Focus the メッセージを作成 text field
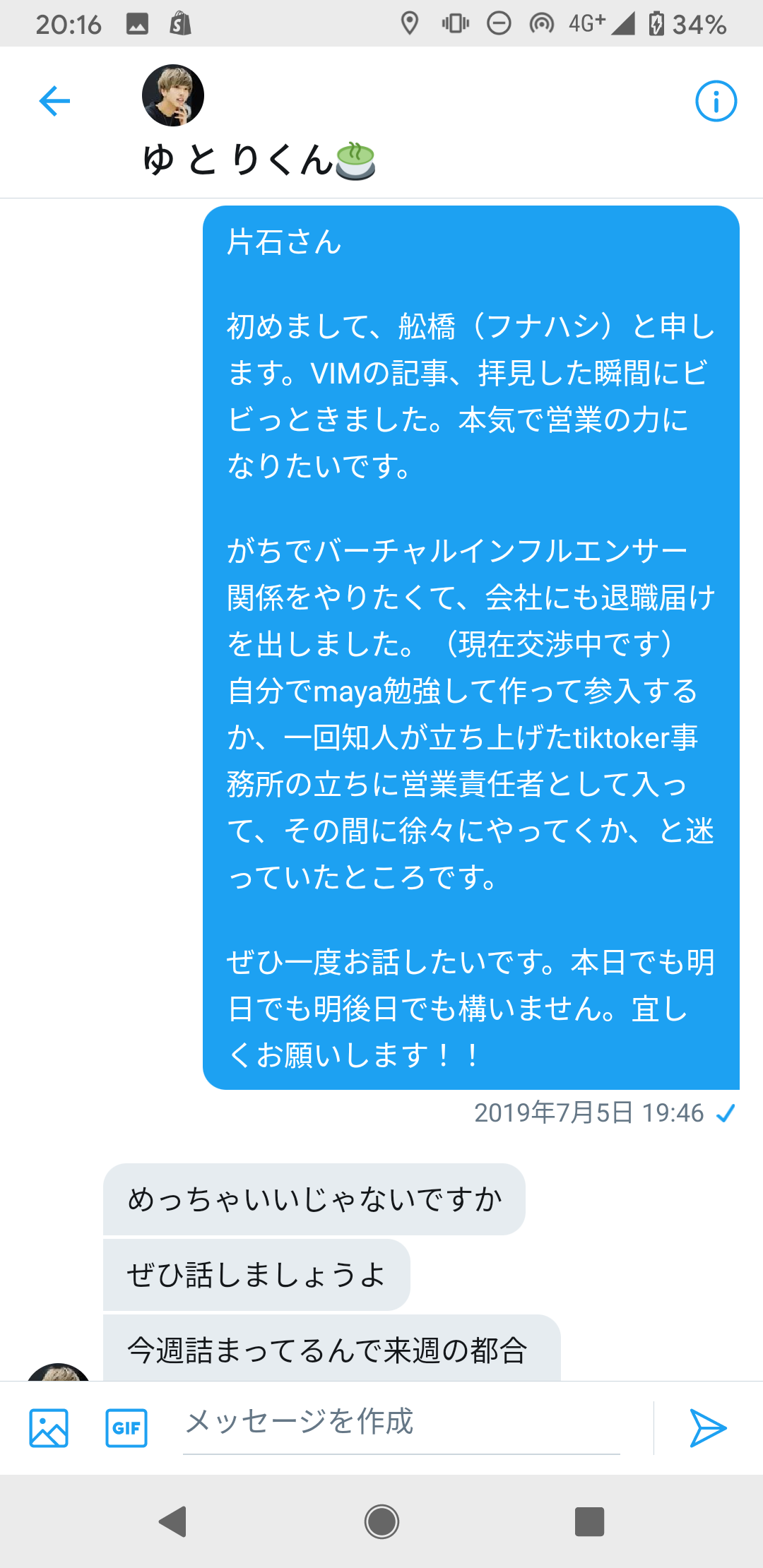 (401, 1423)
